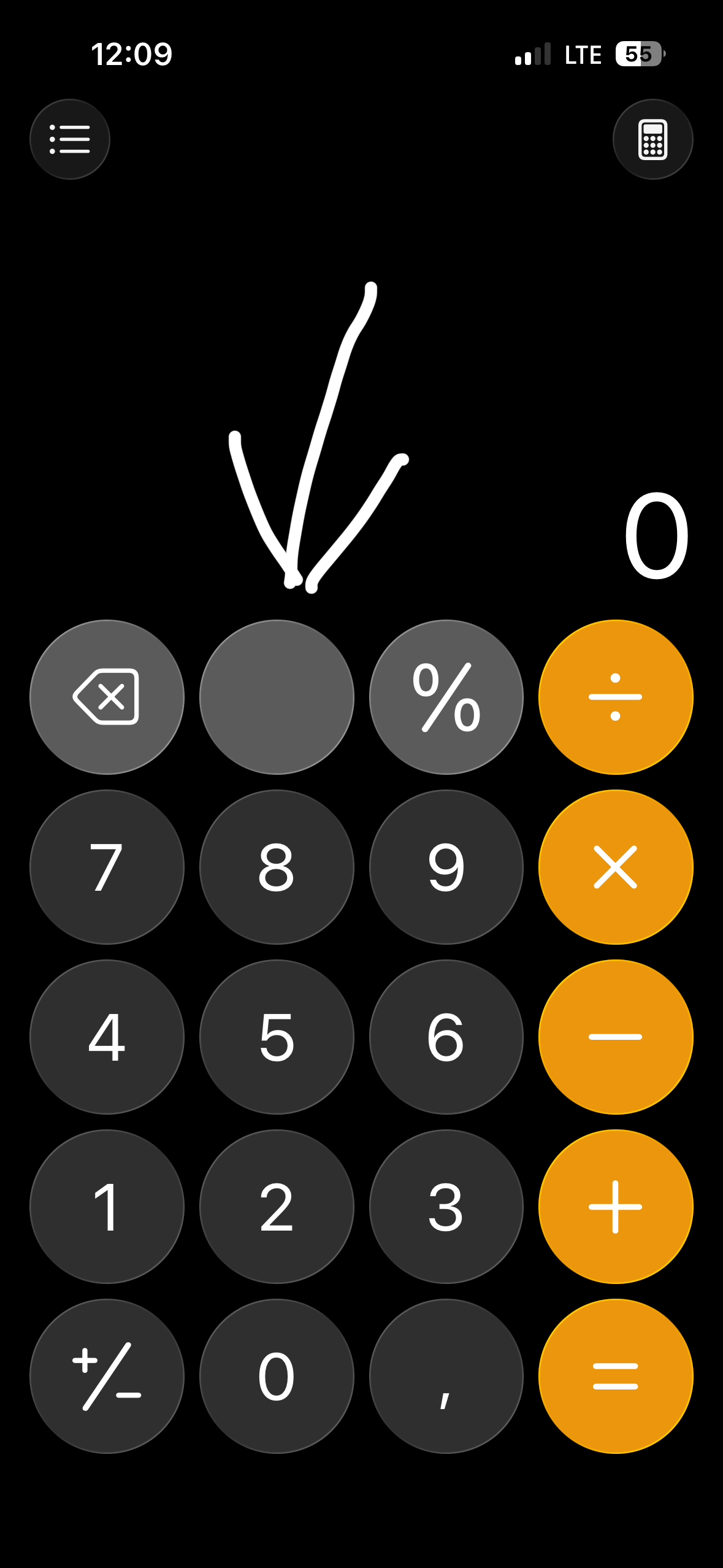Enter digit 2
Screen dimensions: 723x1568
click(x=277, y=1207)
